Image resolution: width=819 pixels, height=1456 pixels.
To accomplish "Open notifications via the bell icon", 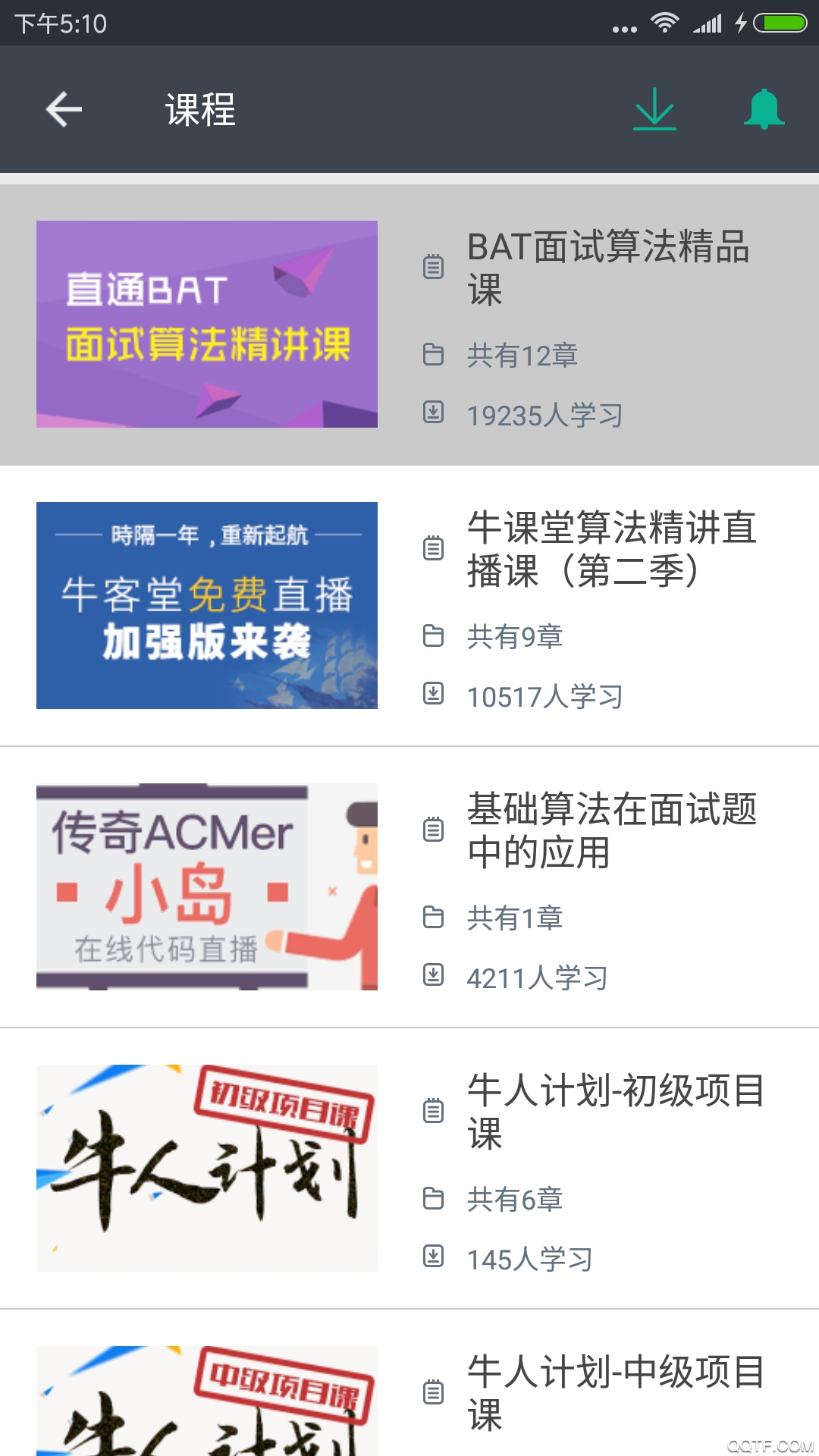I will [x=764, y=108].
